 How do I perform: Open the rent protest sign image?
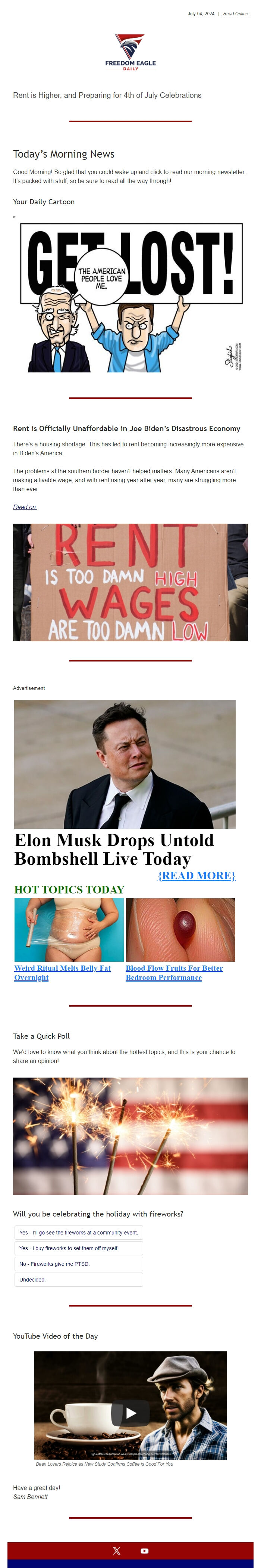130,582
